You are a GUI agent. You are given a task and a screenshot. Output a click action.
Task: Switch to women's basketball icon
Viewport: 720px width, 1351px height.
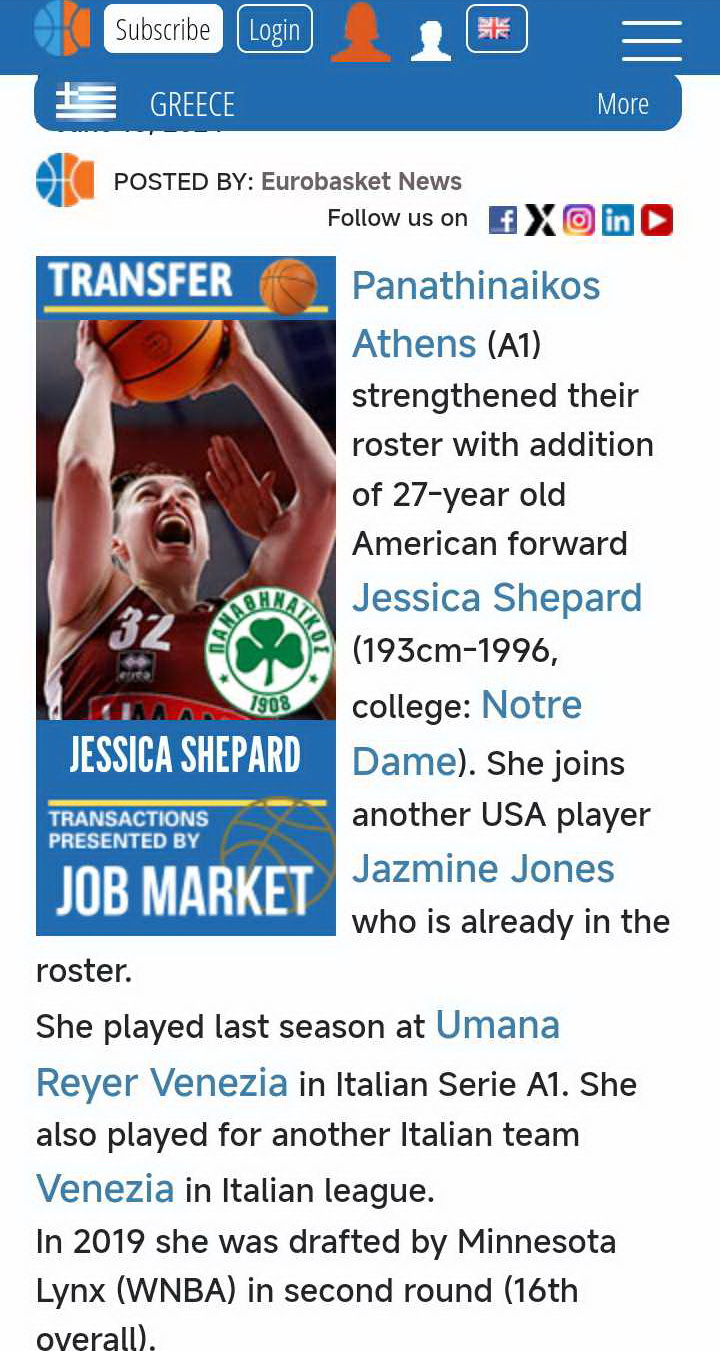(360, 32)
